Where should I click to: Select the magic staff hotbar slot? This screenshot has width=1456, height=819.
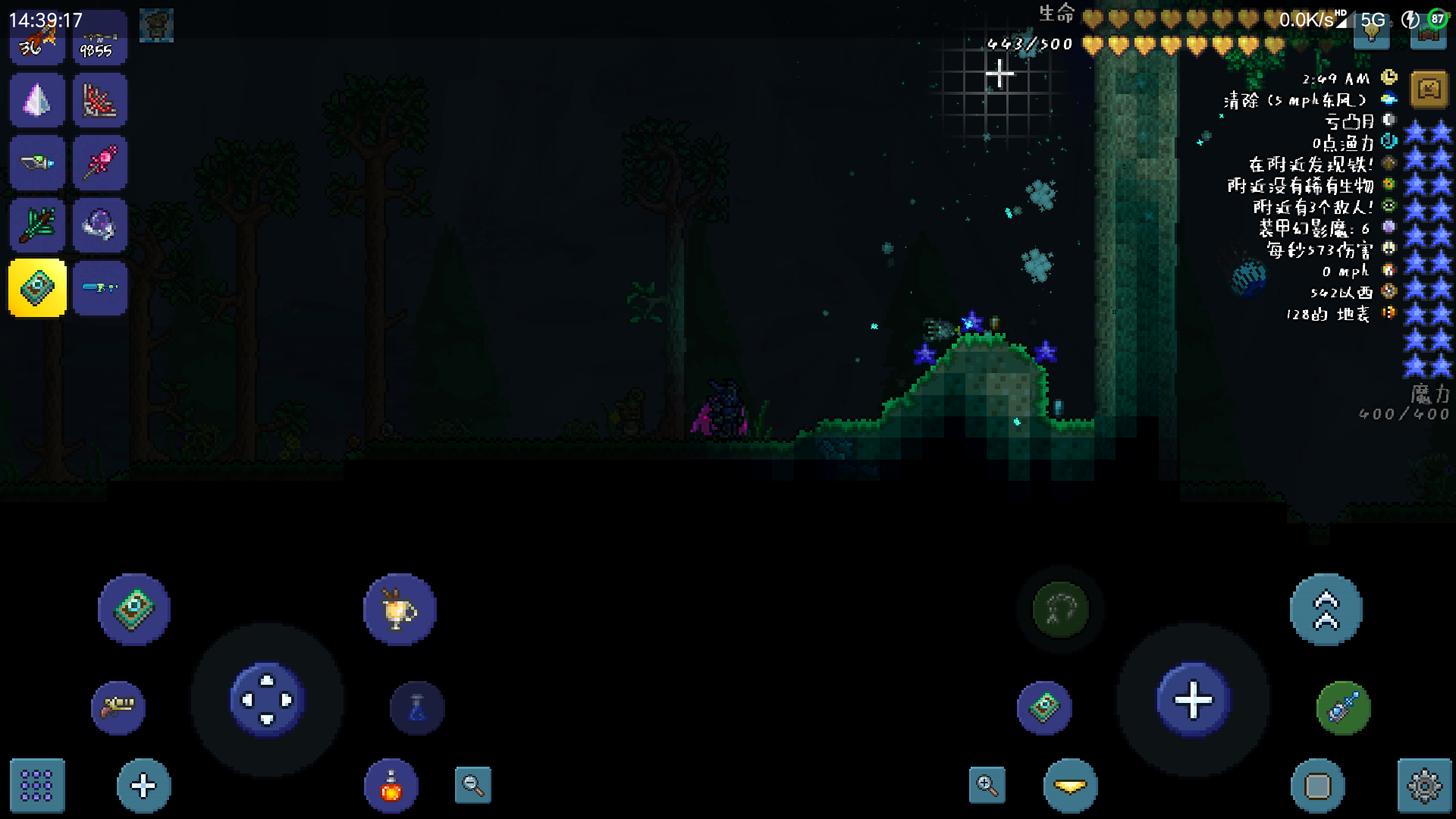pos(100,162)
